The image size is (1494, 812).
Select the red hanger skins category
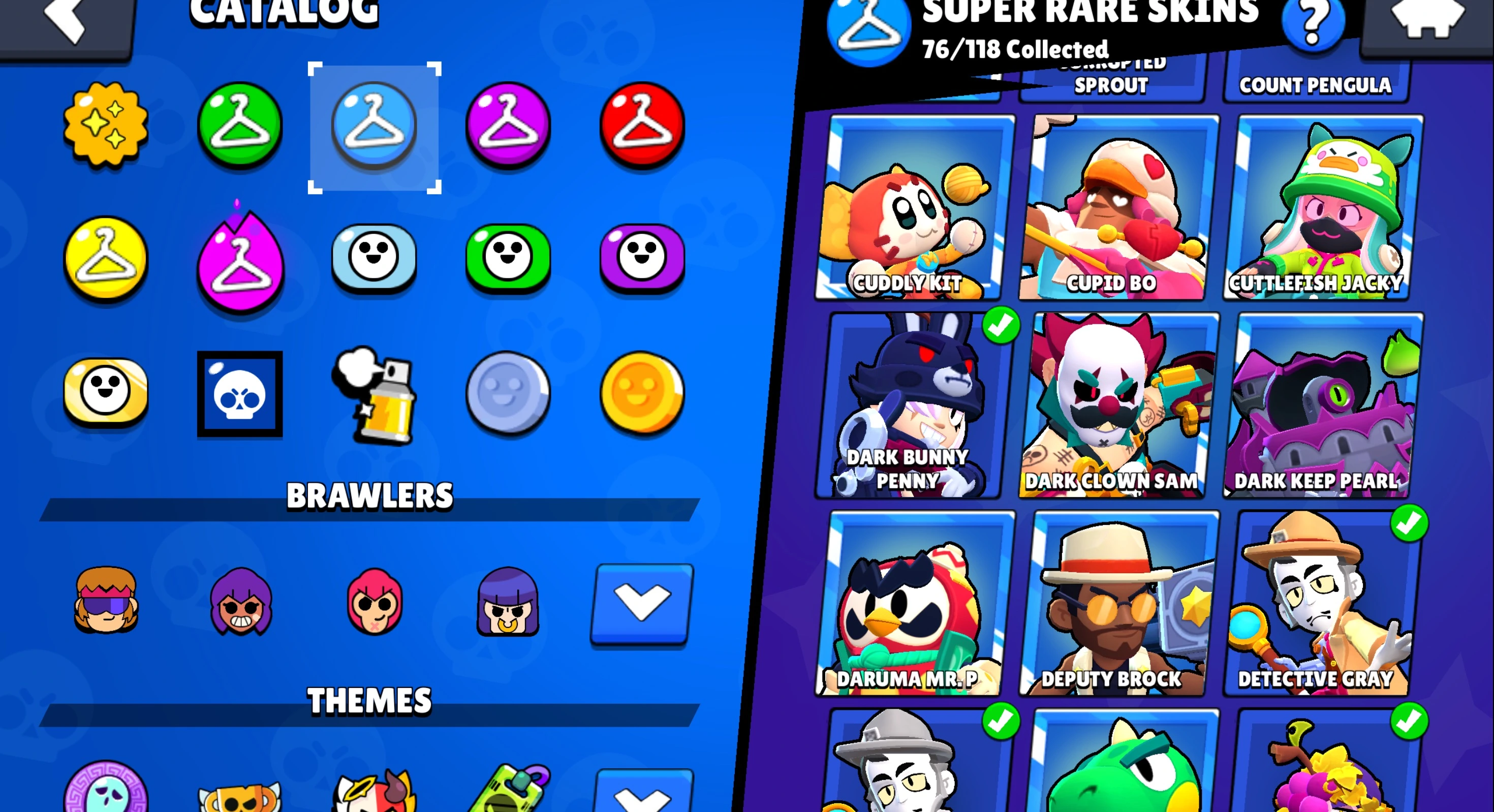(642, 126)
